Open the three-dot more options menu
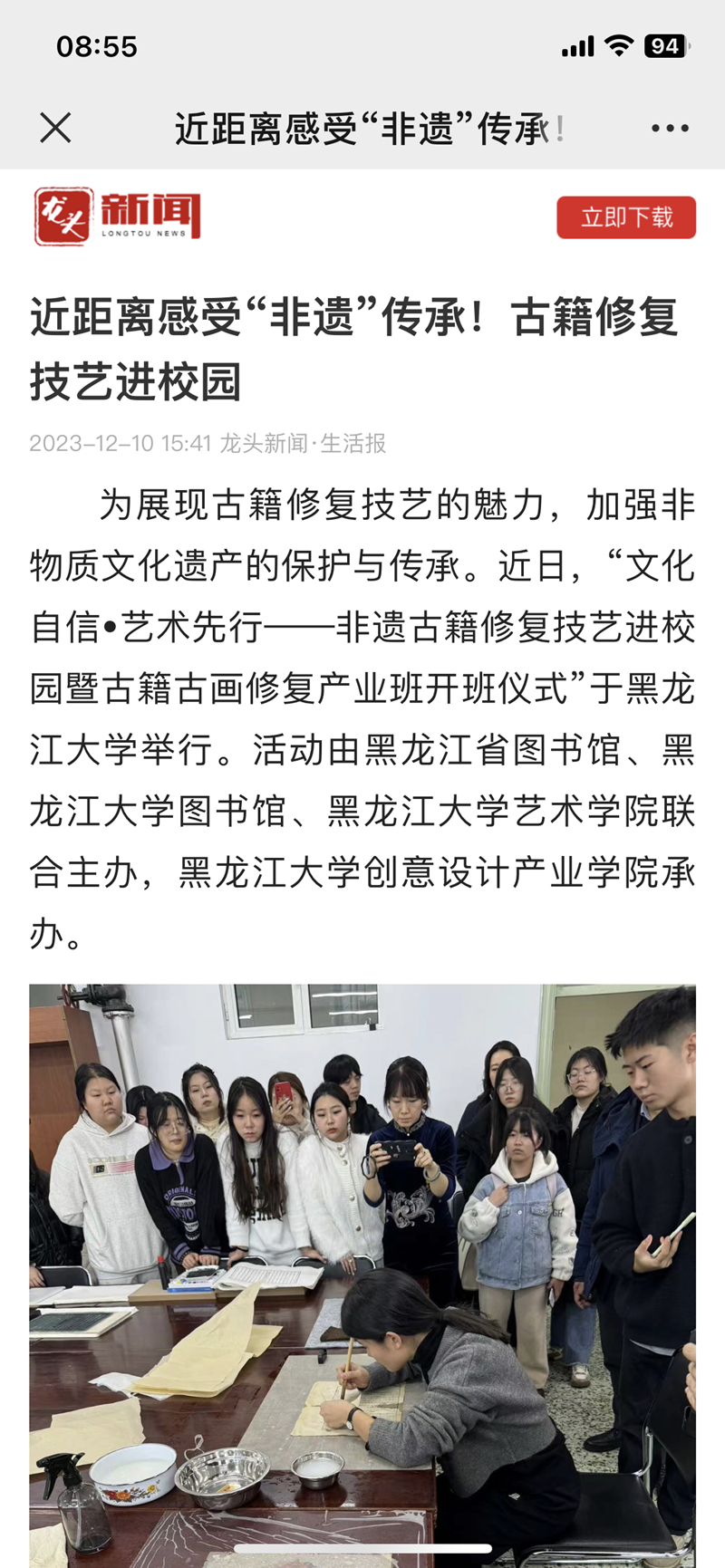Image resolution: width=725 pixels, height=1568 pixels. point(670,129)
